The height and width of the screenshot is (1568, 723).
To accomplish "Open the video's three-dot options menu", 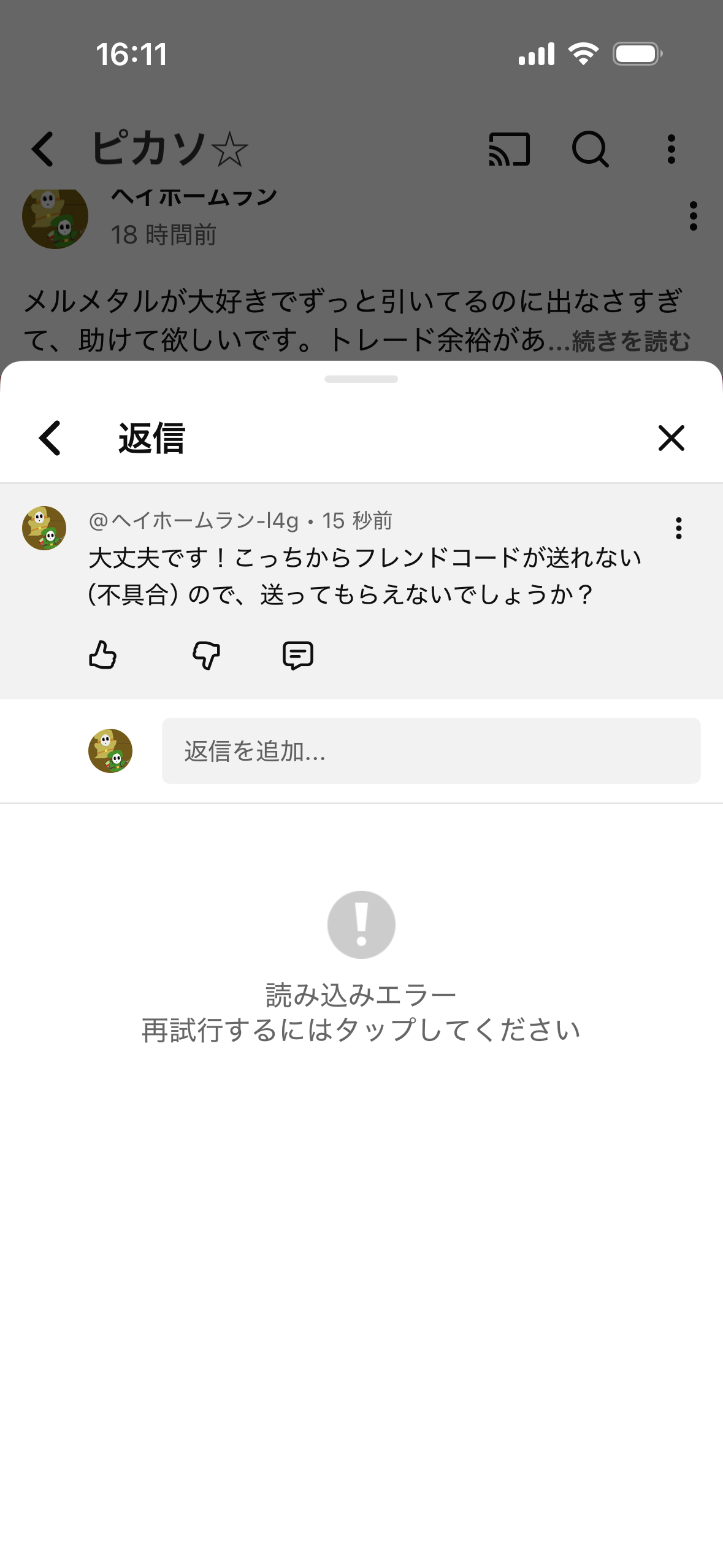I will coord(672,149).
